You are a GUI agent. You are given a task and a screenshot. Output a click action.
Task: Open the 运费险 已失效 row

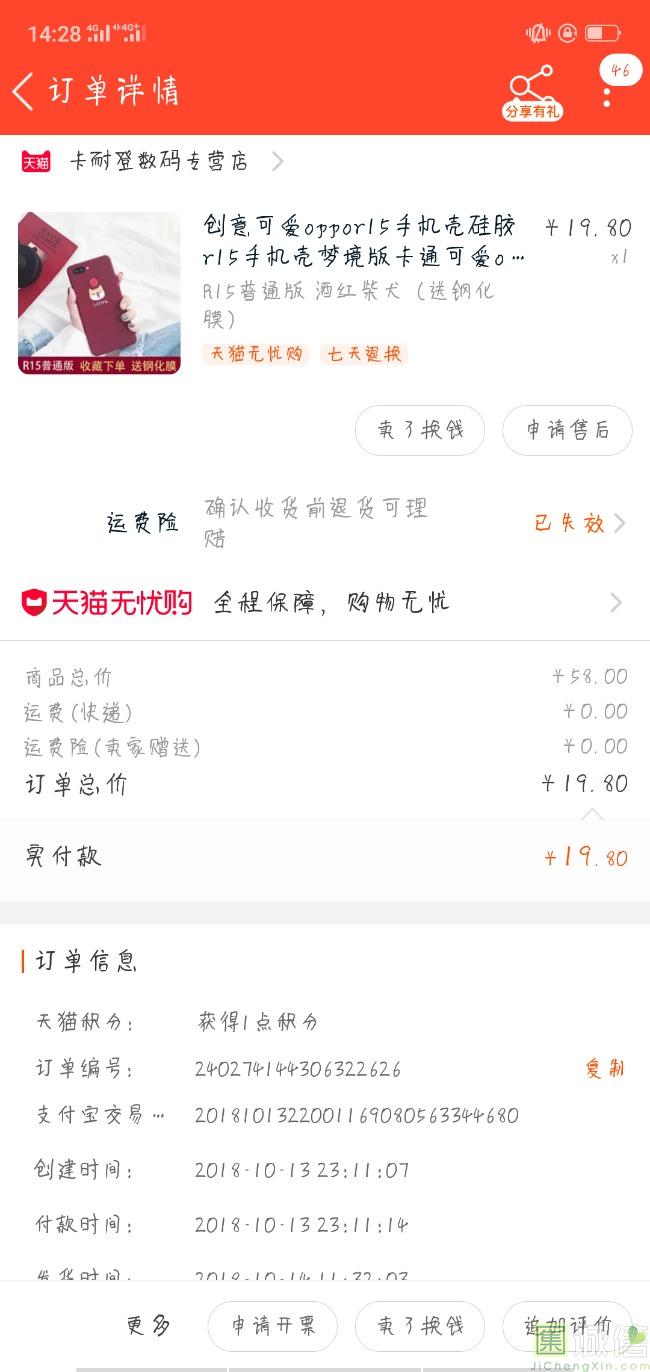click(325, 523)
